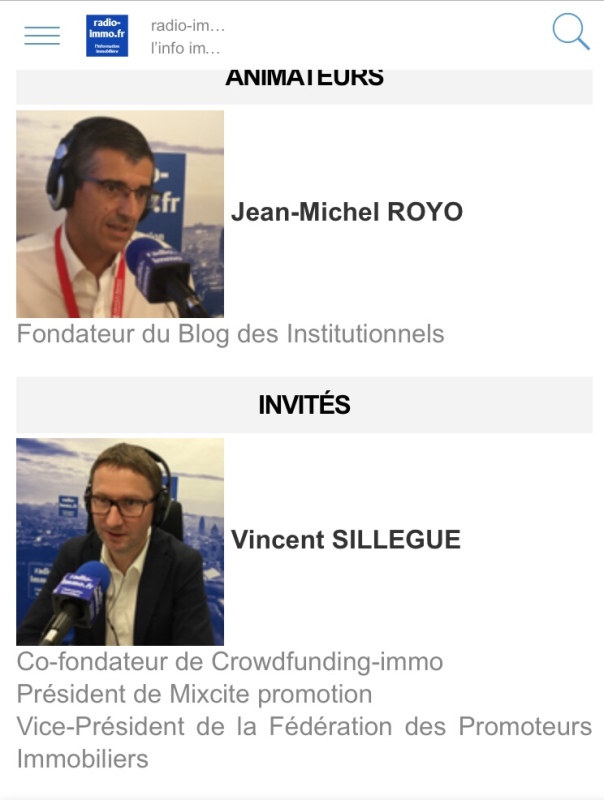Select the name Vincent SILLEGUE
This screenshot has height=800, width=604.
(x=345, y=540)
